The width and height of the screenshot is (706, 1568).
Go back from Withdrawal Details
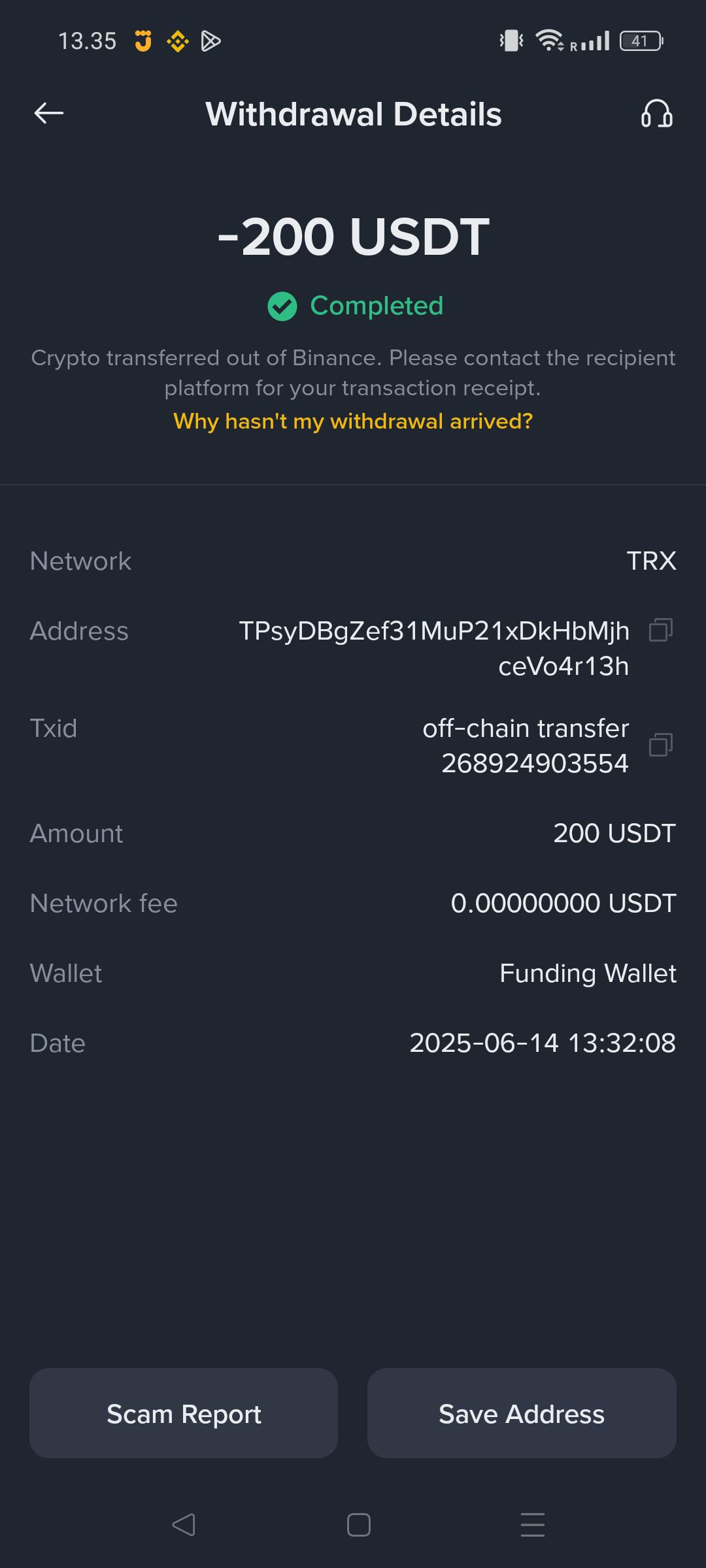click(x=49, y=114)
